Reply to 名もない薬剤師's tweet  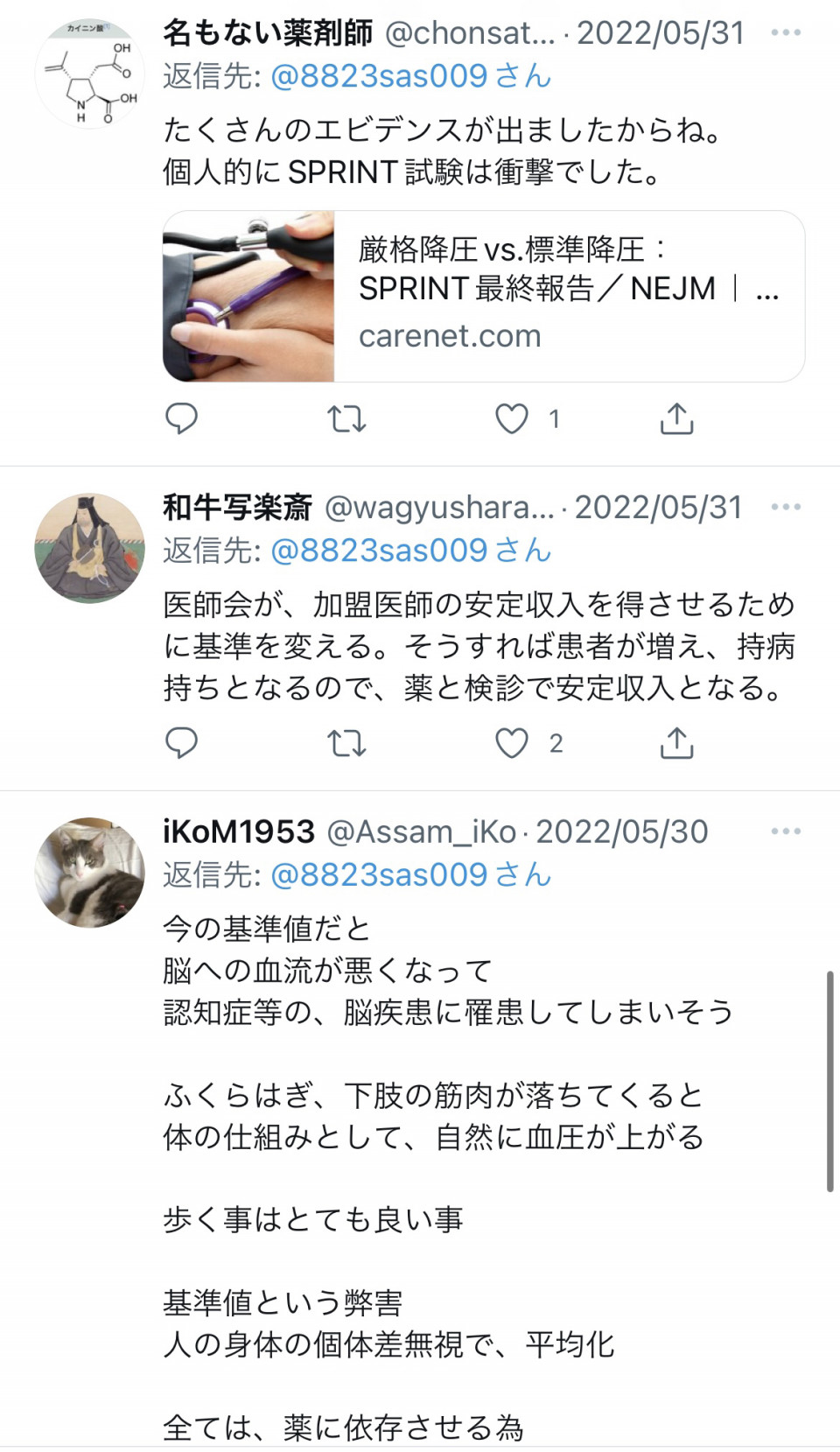tap(182, 419)
